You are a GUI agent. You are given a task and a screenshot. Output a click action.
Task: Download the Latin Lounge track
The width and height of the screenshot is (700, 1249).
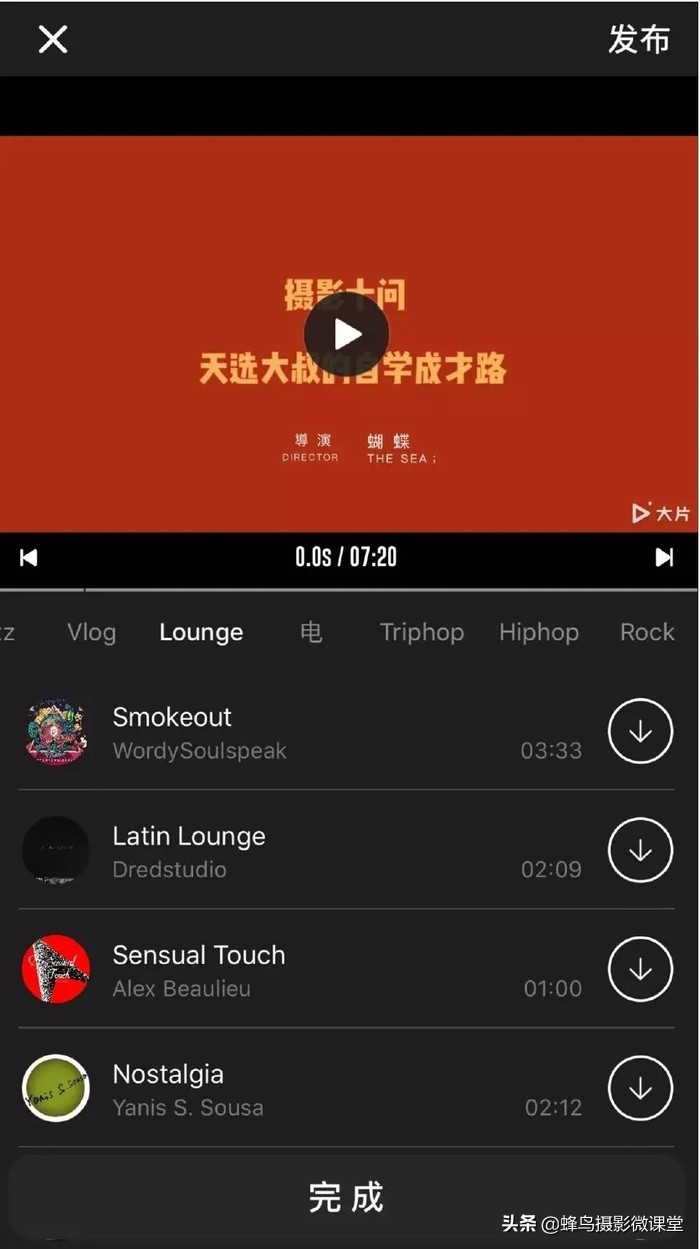click(x=640, y=850)
